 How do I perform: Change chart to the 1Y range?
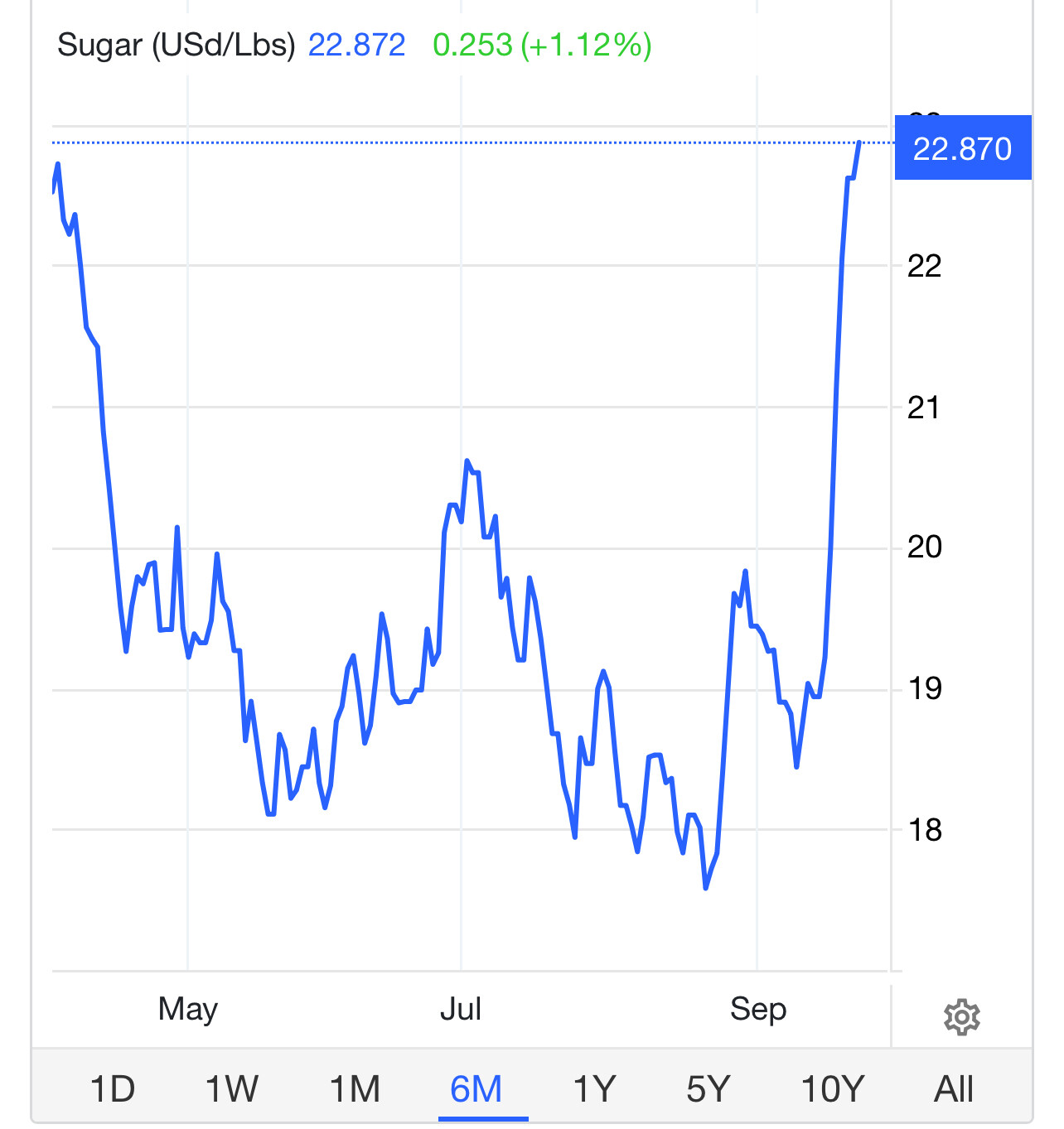[594, 1088]
